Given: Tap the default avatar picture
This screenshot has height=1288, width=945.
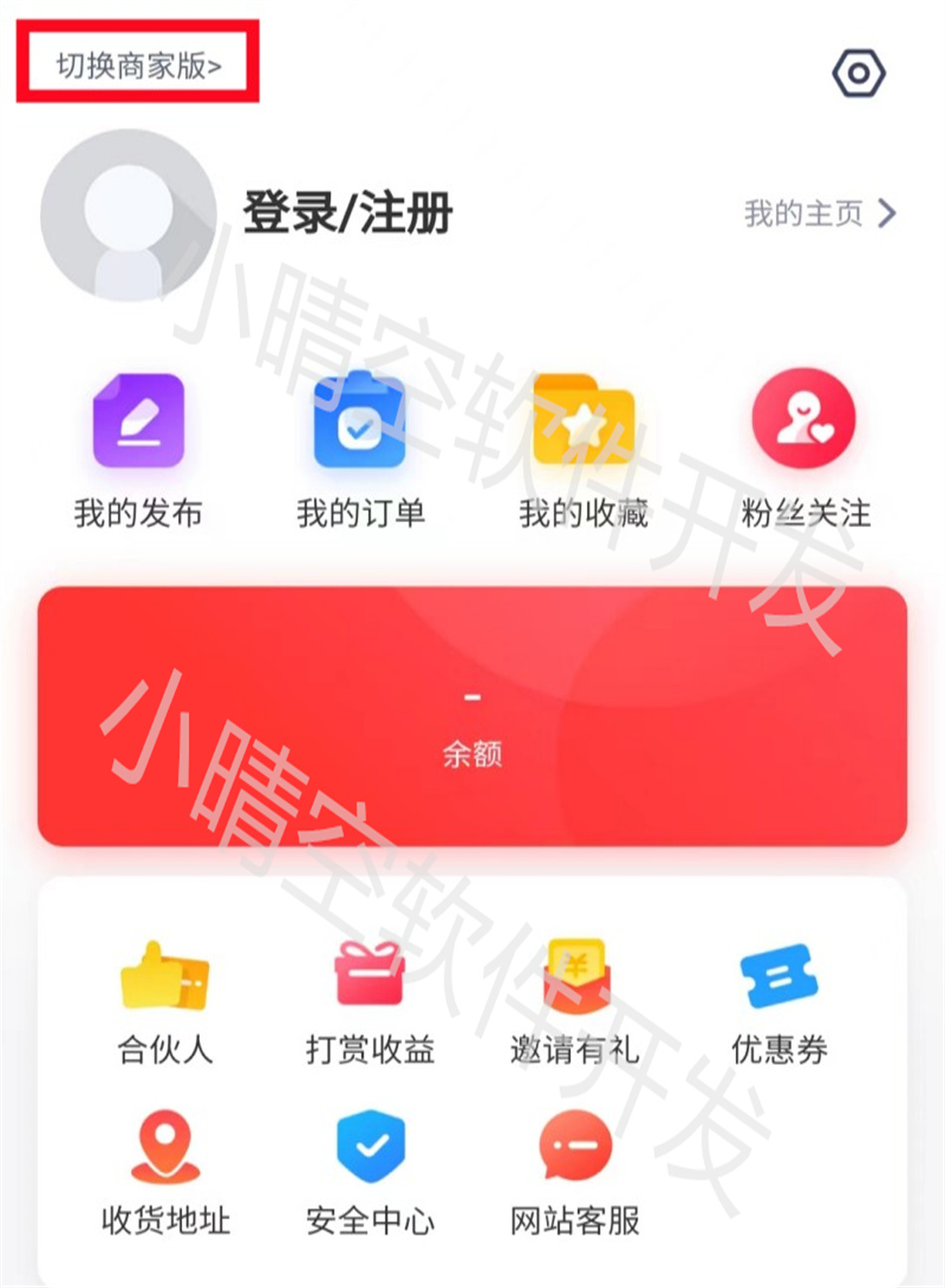Looking at the screenshot, I should 127,215.
